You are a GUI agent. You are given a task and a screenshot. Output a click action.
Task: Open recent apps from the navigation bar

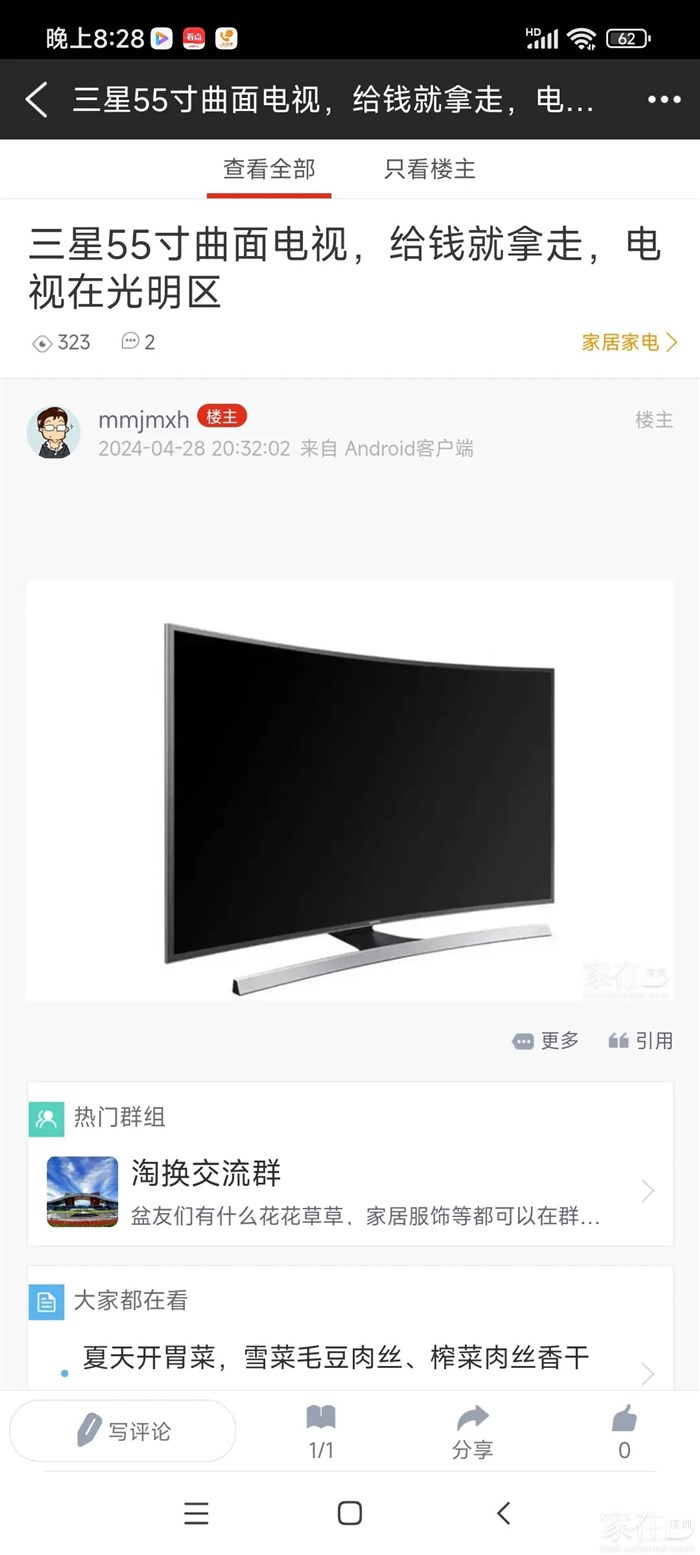[x=196, y=1513]
